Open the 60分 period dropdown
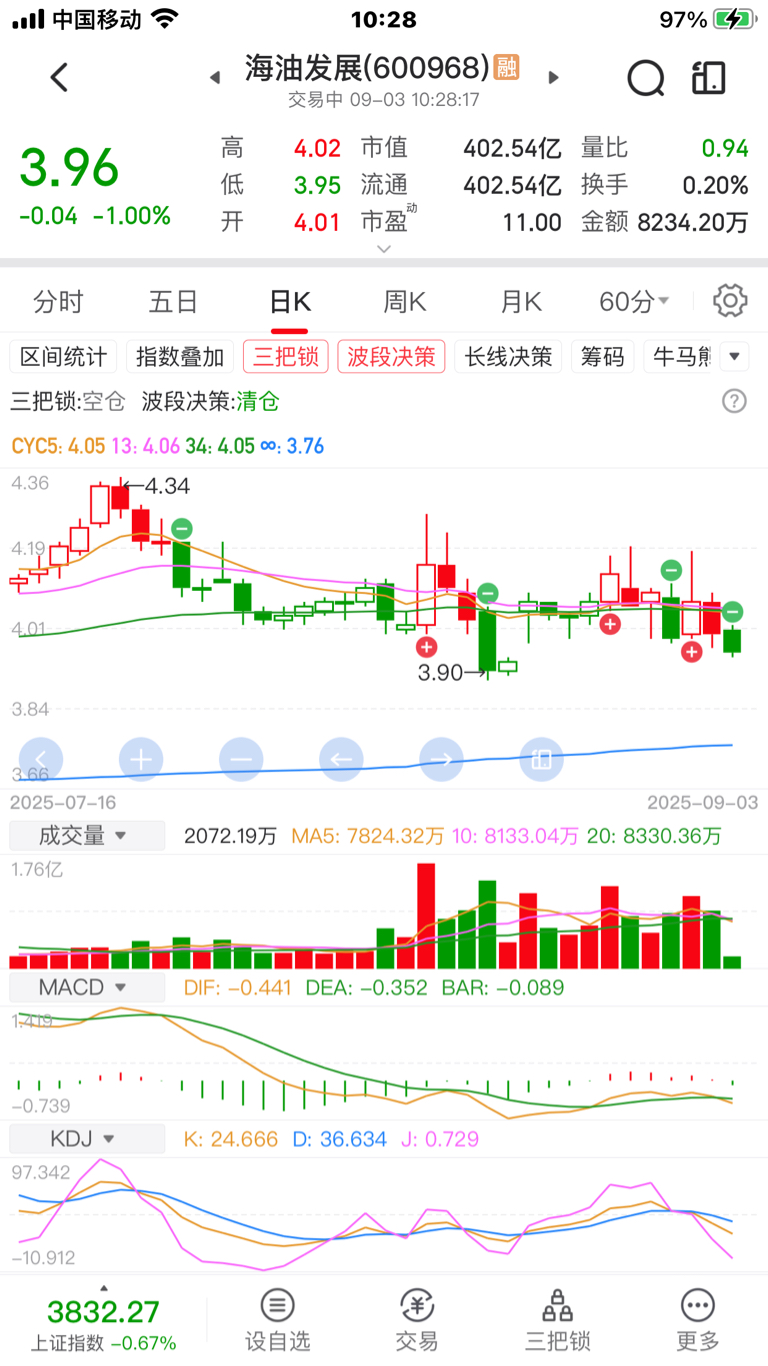The image size is (768, 1366). click(x=634, y=302)
